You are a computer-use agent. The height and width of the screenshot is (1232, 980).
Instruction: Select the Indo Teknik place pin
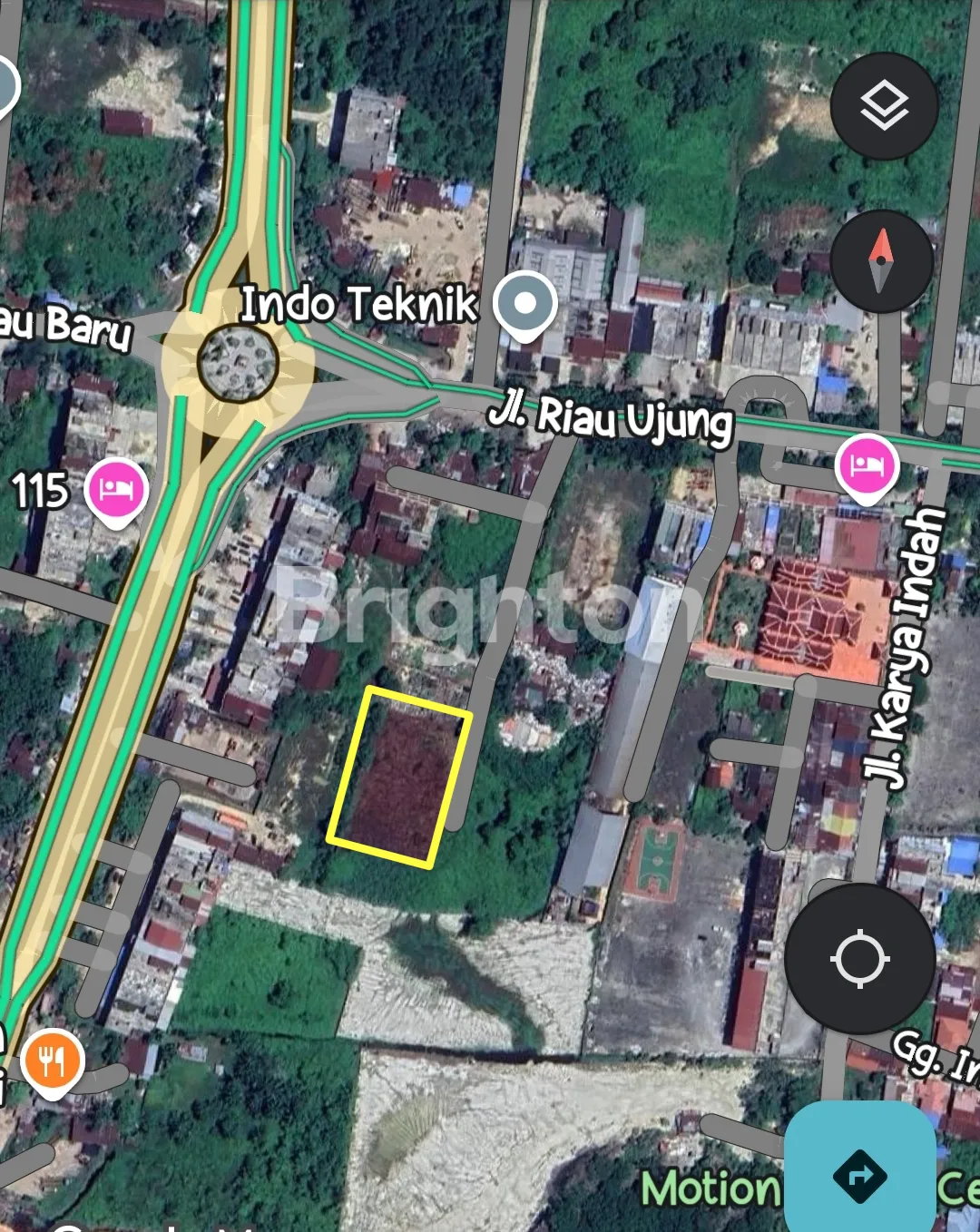[x=525, y=305]
